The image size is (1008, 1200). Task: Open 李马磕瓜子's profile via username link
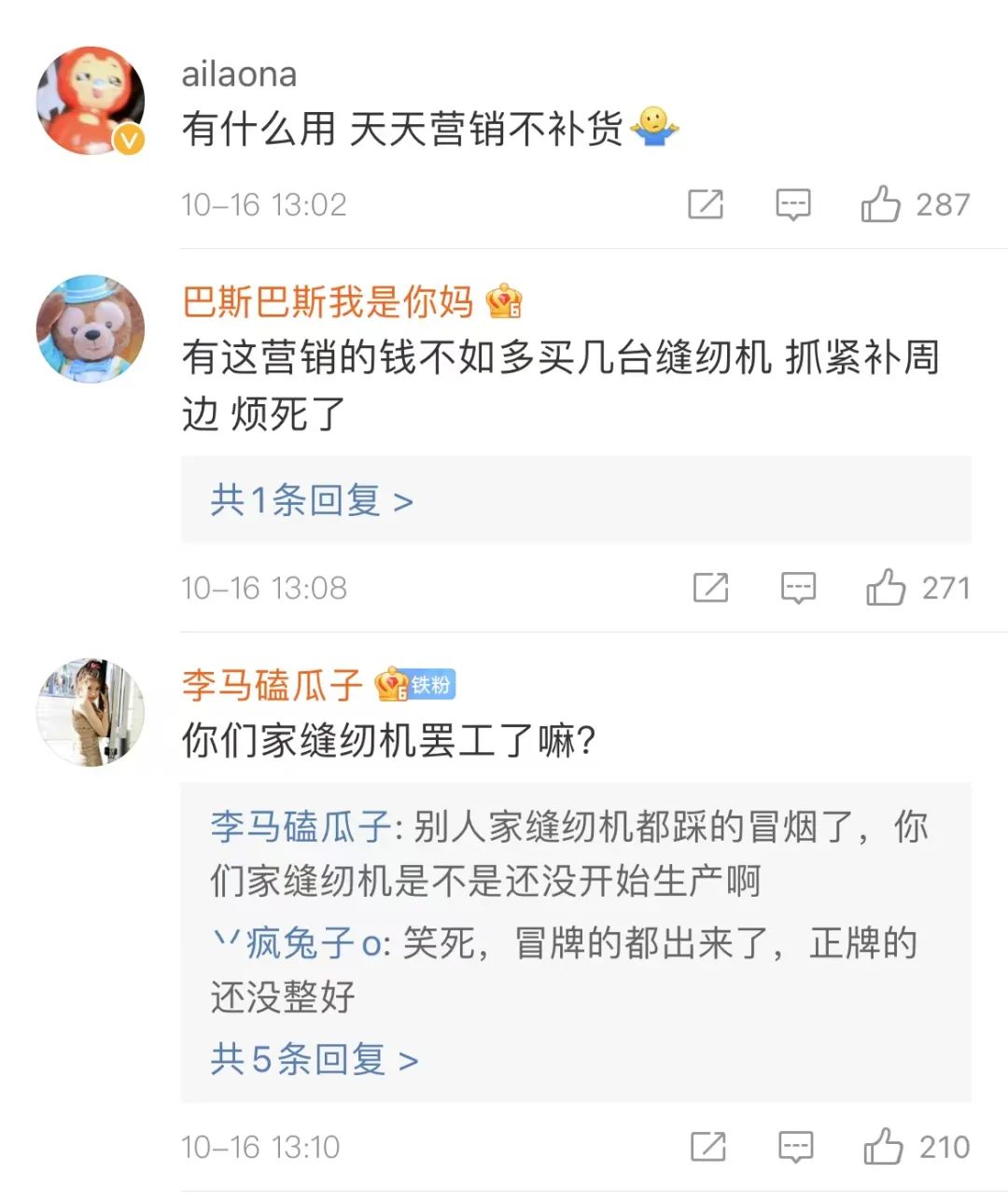[271, 685]
